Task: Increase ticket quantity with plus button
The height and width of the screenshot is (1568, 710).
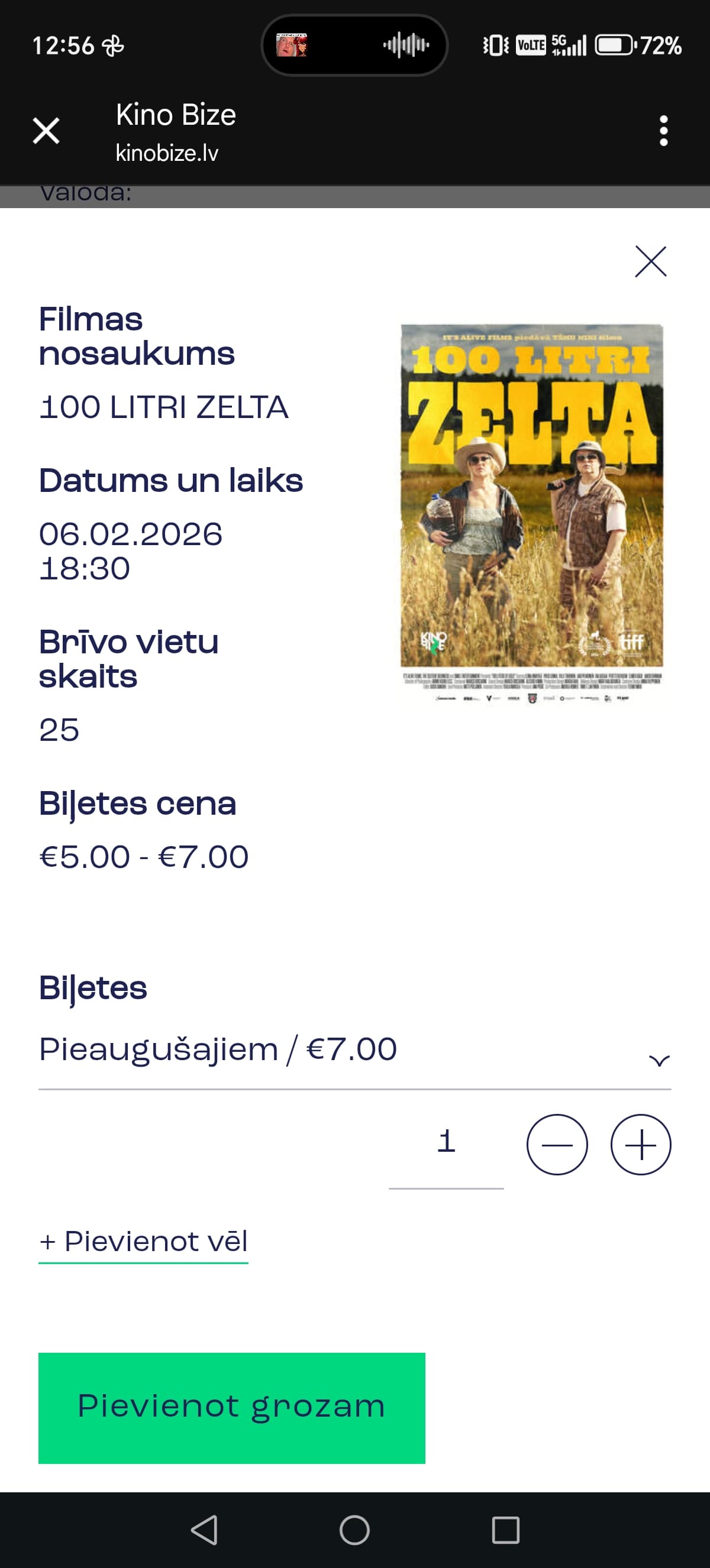Action: (x=641, y=1144)
